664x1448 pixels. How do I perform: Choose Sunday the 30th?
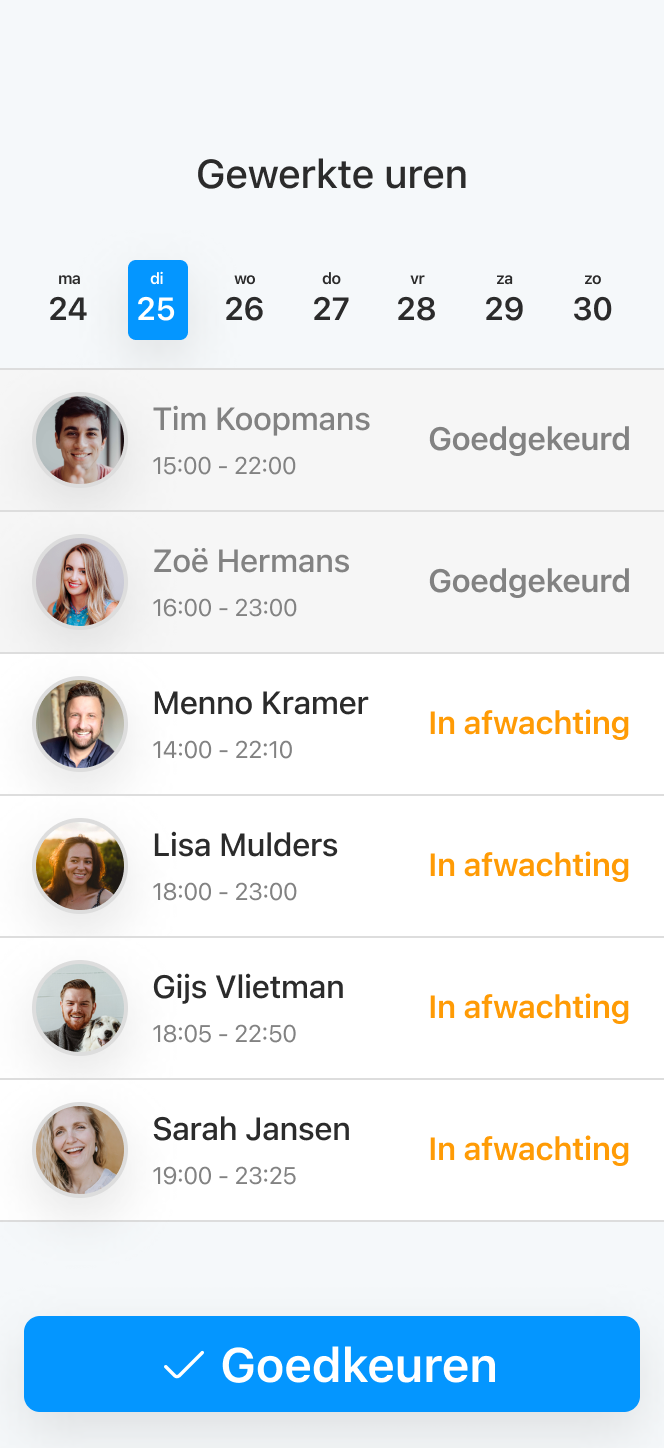click(x=592, y=299)
